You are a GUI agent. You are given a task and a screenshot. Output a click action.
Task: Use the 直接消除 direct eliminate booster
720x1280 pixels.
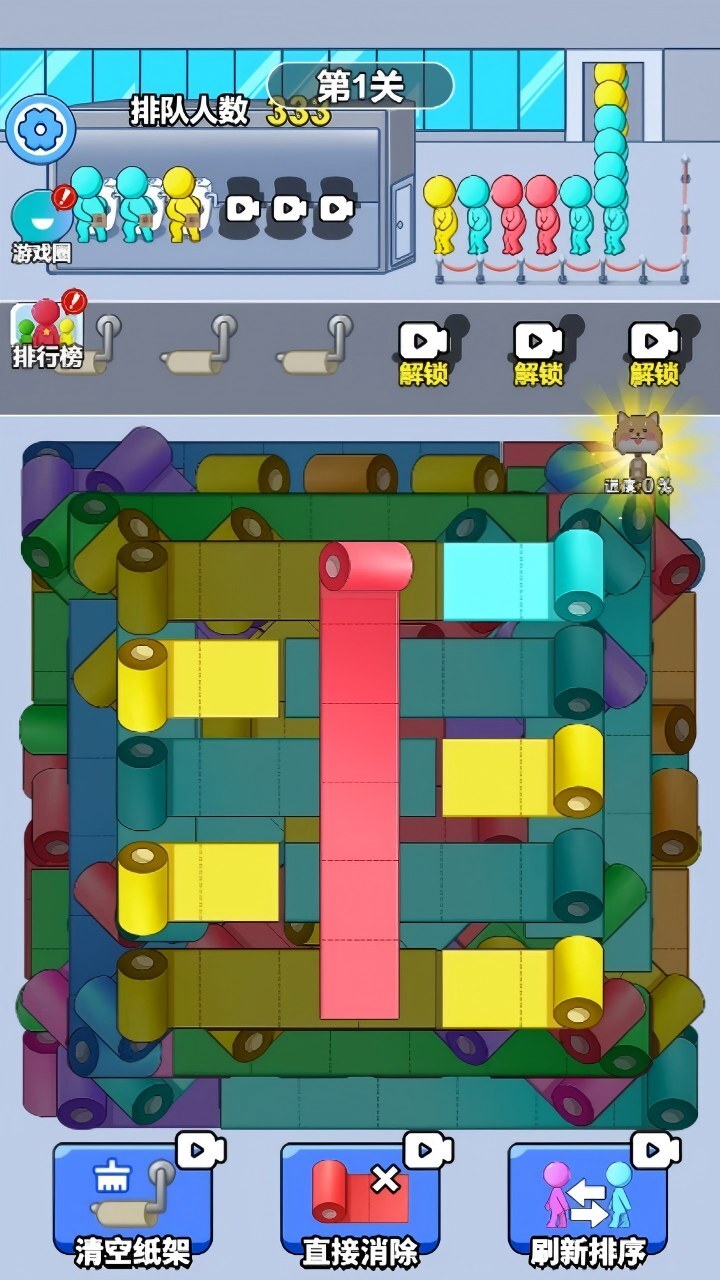coord(360,1207)
